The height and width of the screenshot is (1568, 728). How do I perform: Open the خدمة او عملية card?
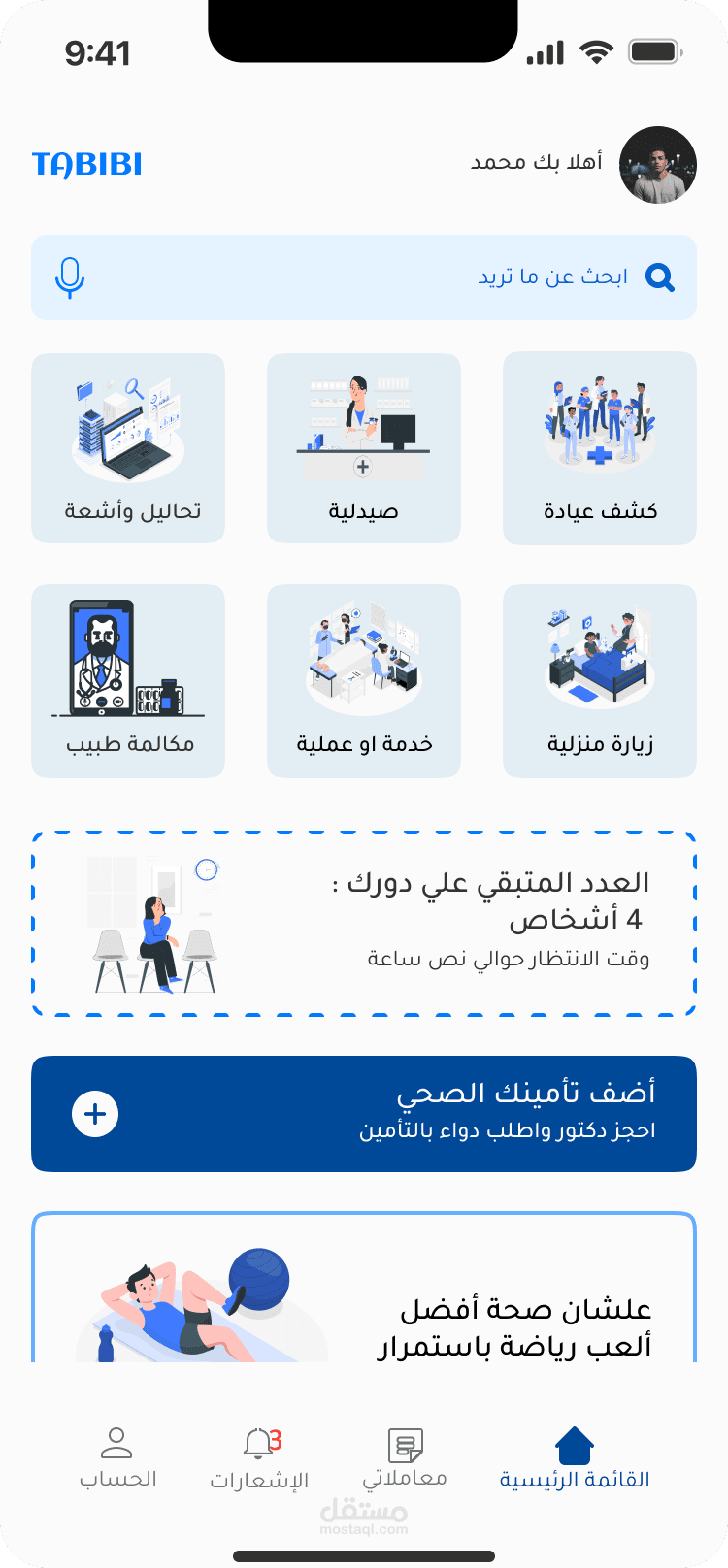[364, 681]
